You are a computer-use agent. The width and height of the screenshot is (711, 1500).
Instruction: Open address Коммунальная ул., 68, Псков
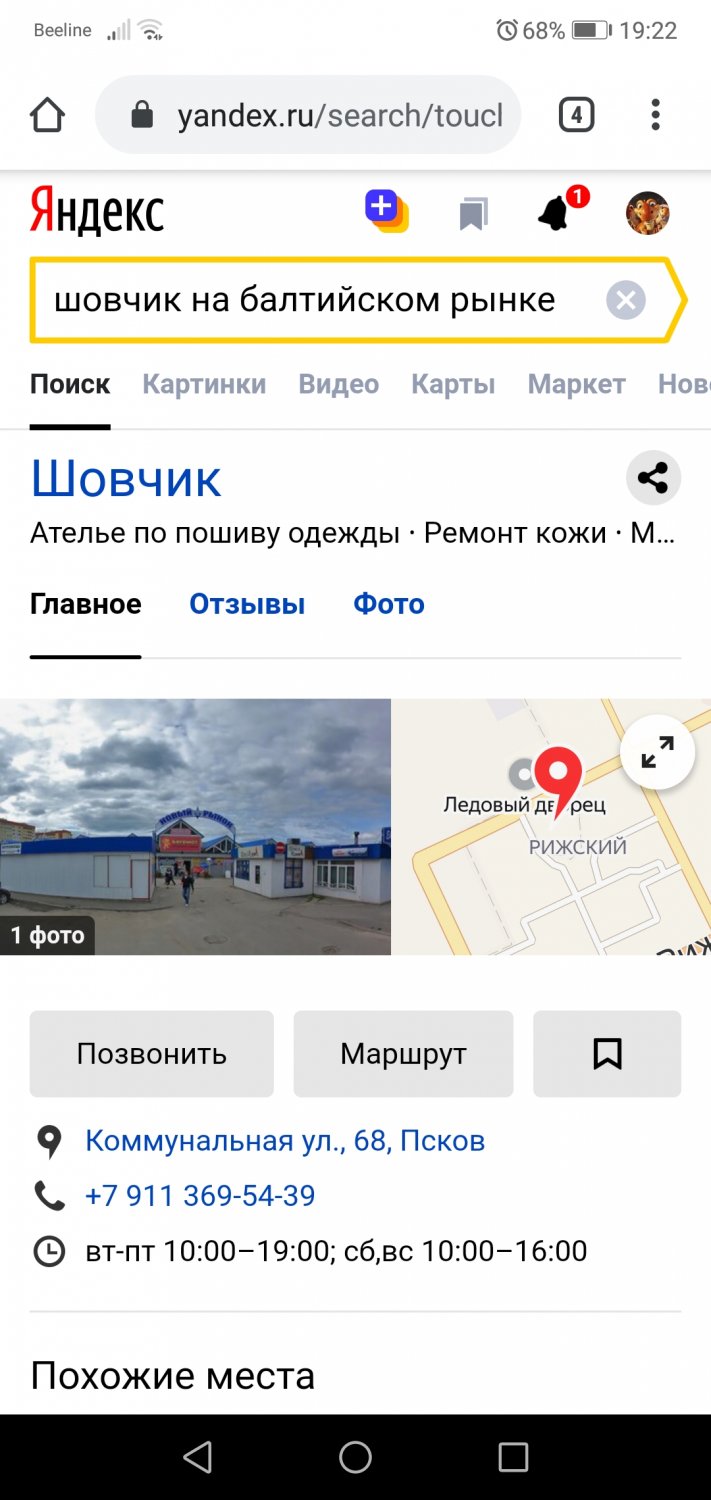(285, 1141)
